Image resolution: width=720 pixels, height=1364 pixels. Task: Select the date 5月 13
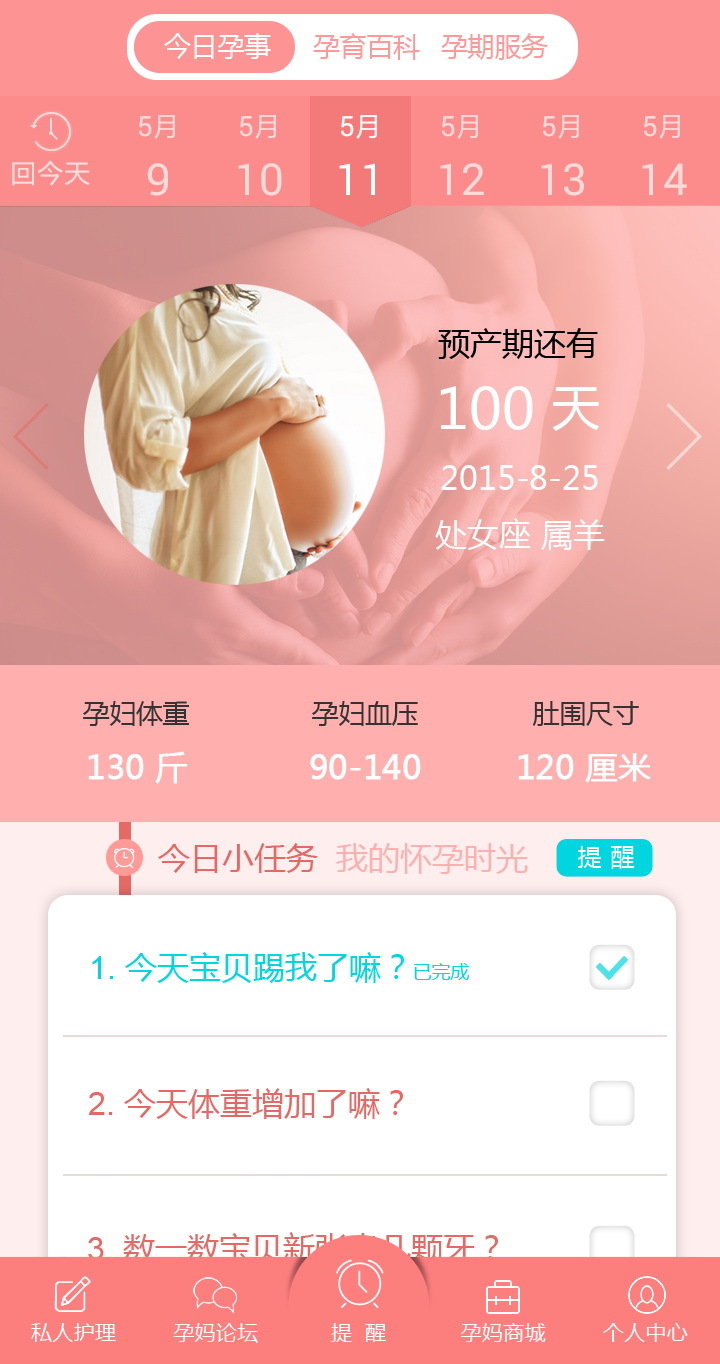(562, 156)
